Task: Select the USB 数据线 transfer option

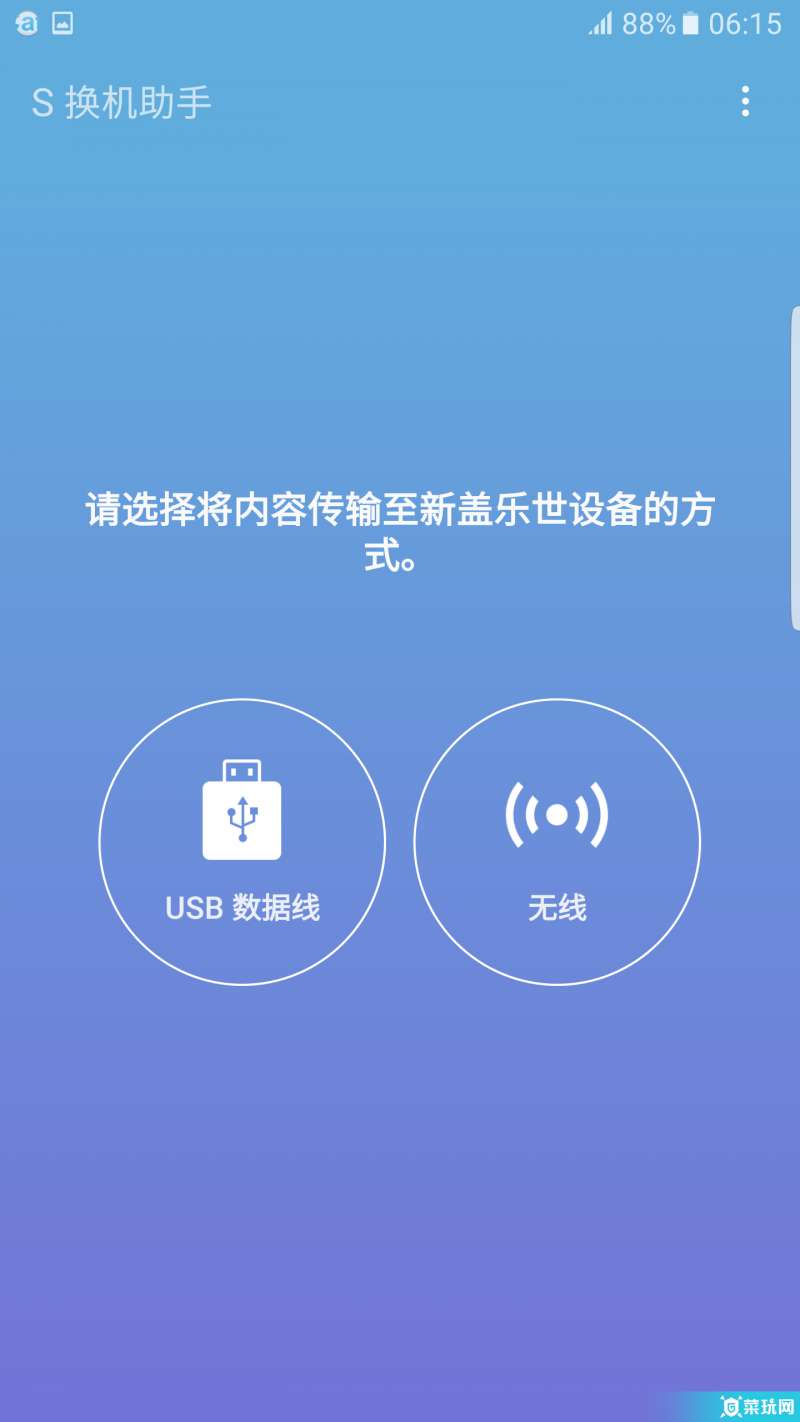Action: click(242, 842)
